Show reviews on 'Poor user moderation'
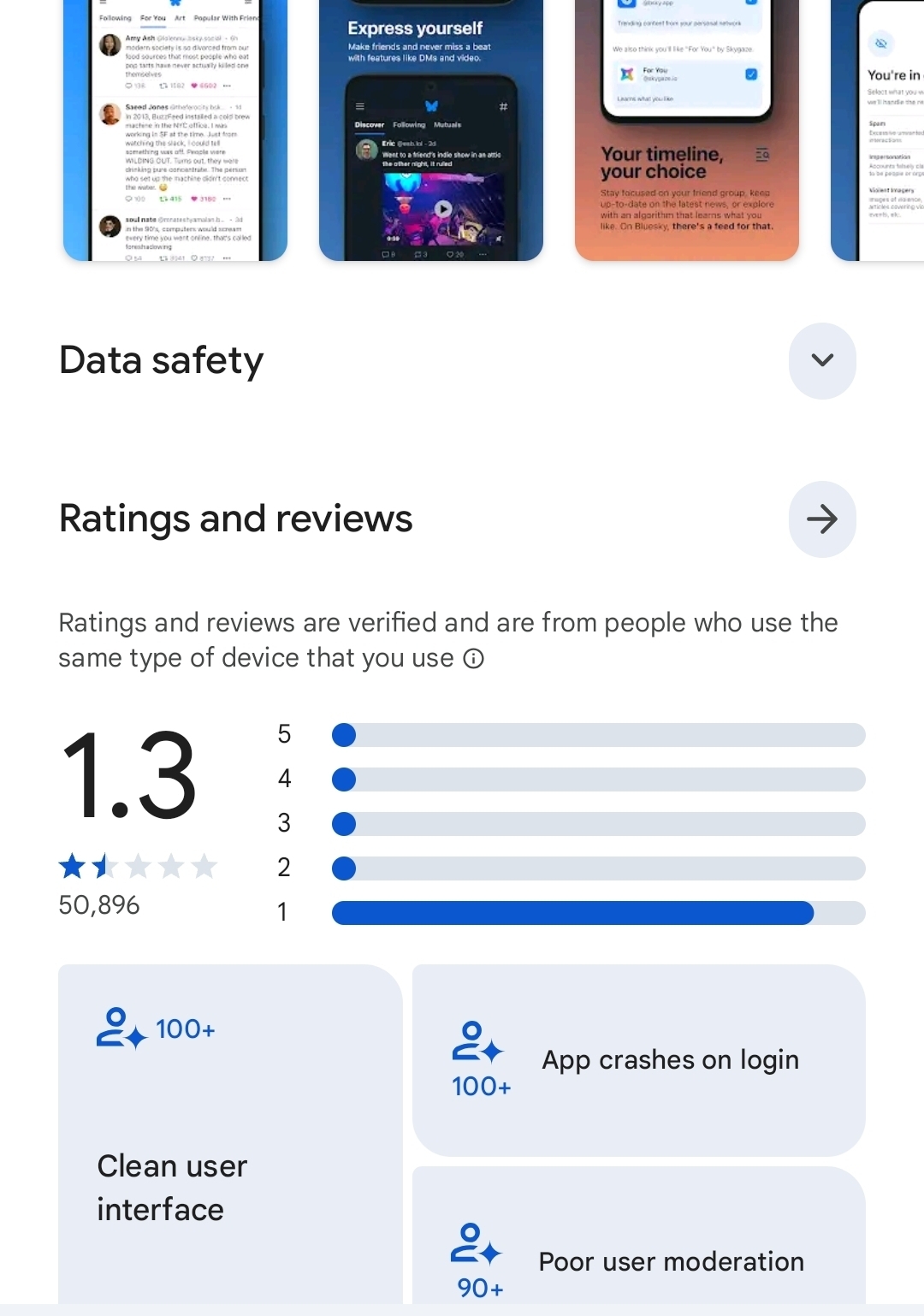 [x=638, y=1249]
